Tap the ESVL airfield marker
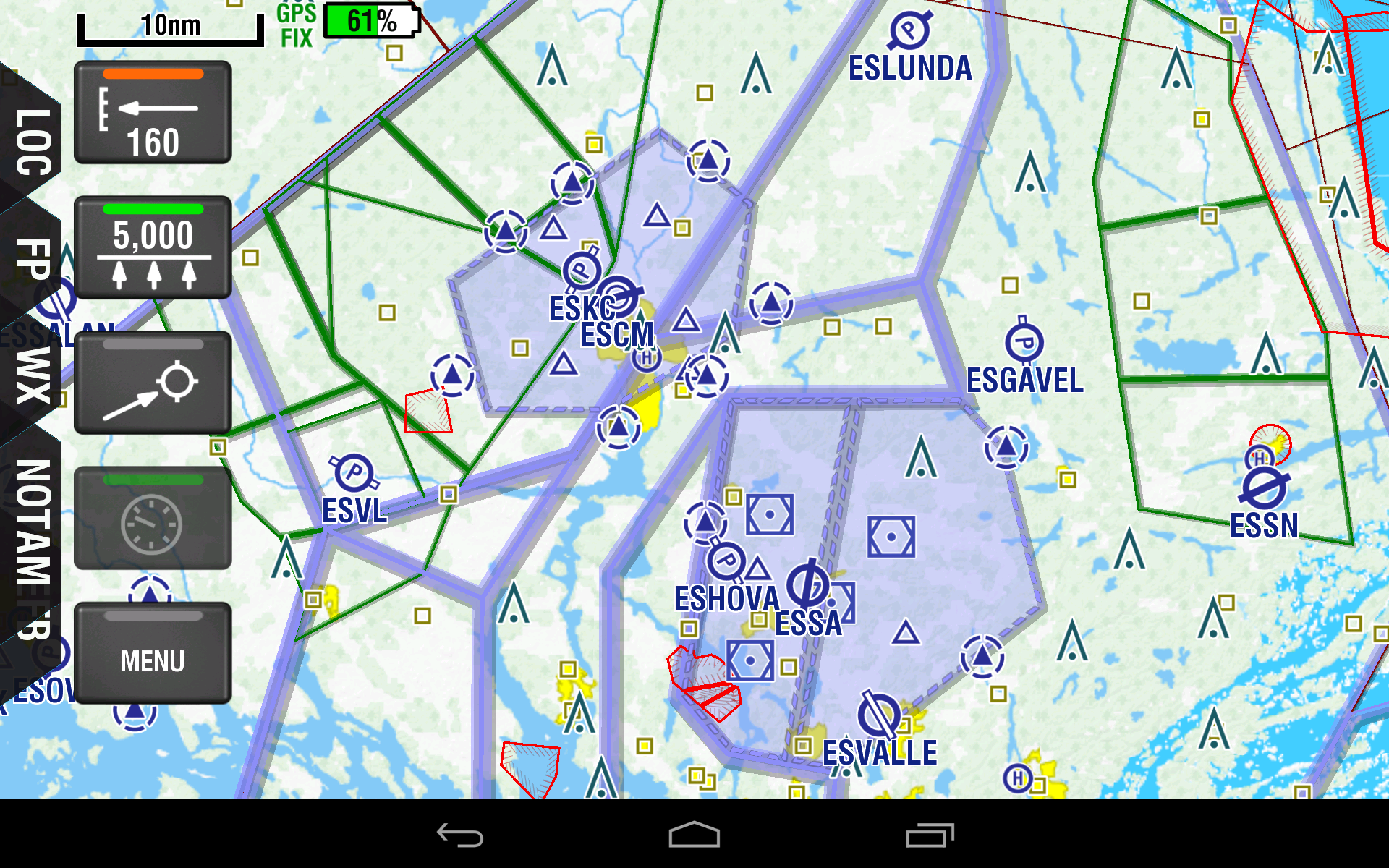 [x=354, y=473]
